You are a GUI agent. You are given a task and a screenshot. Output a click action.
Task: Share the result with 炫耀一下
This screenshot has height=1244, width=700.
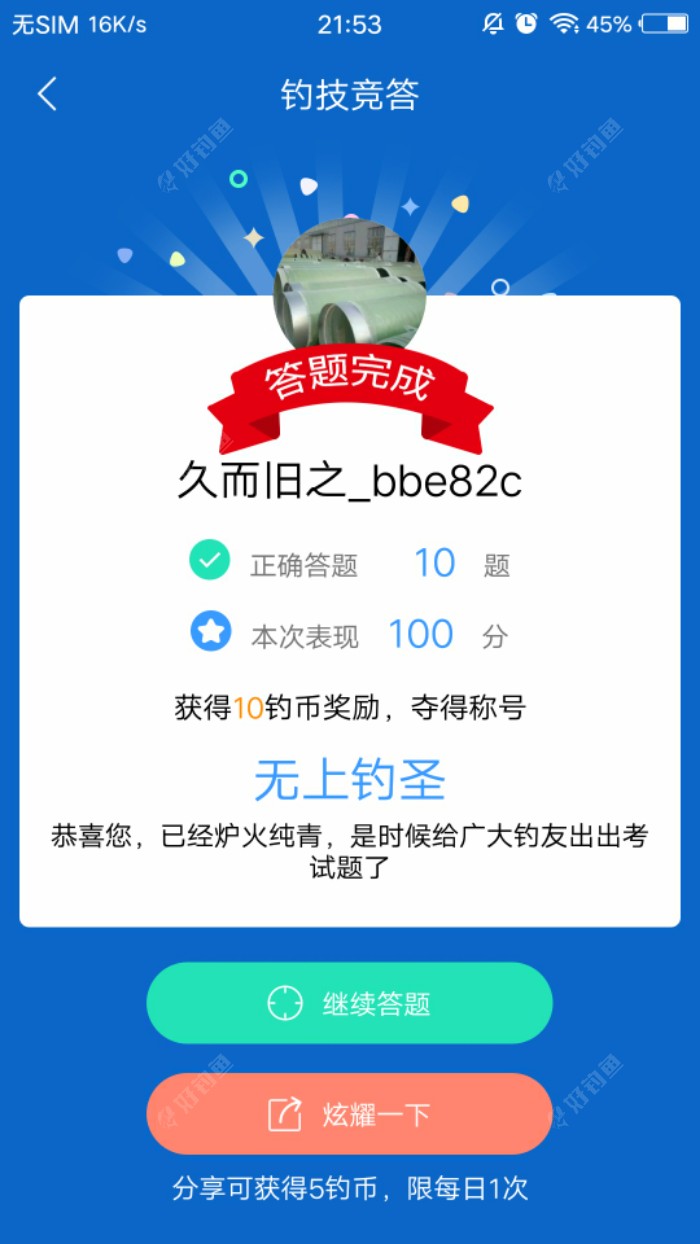(349, 1114)
